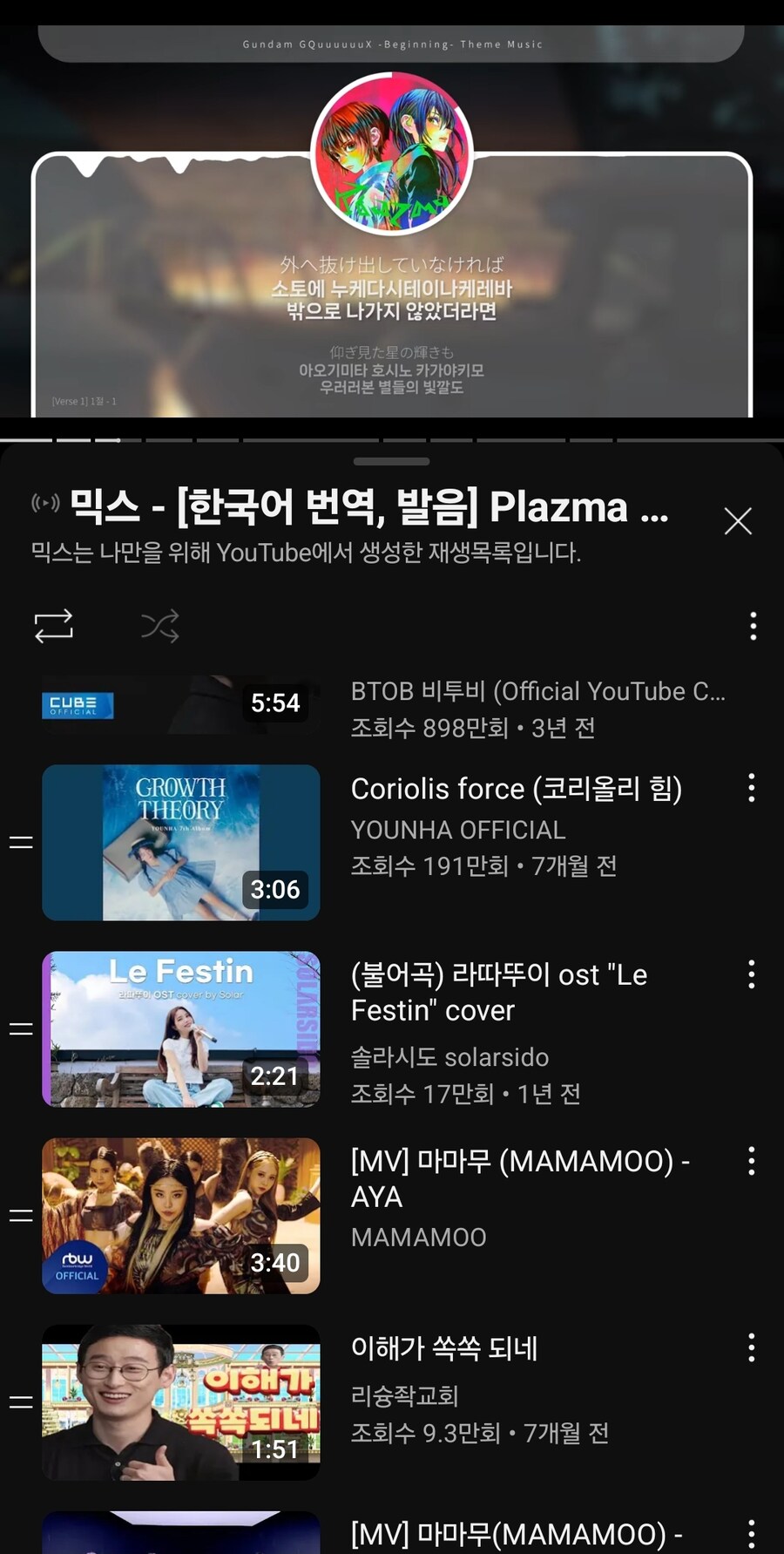Image resolution: width=784 pixels, height=1554 pixels.
Task: Close the mix playlist panel
Action: point(737,521)
